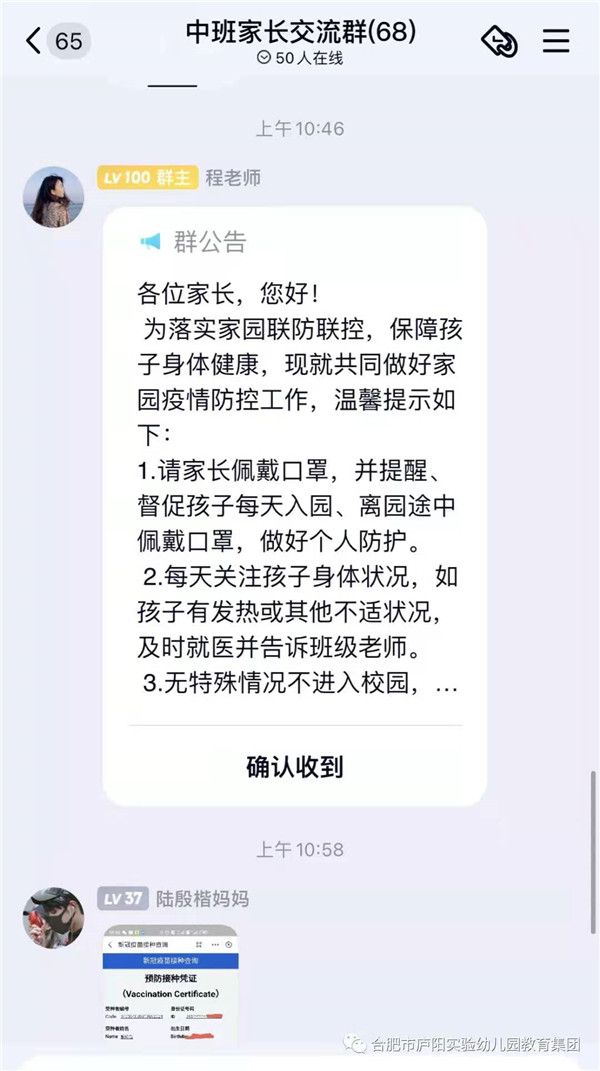
Task: Tap 确认收到 to acknowledge the announcement
Action: 295,767
